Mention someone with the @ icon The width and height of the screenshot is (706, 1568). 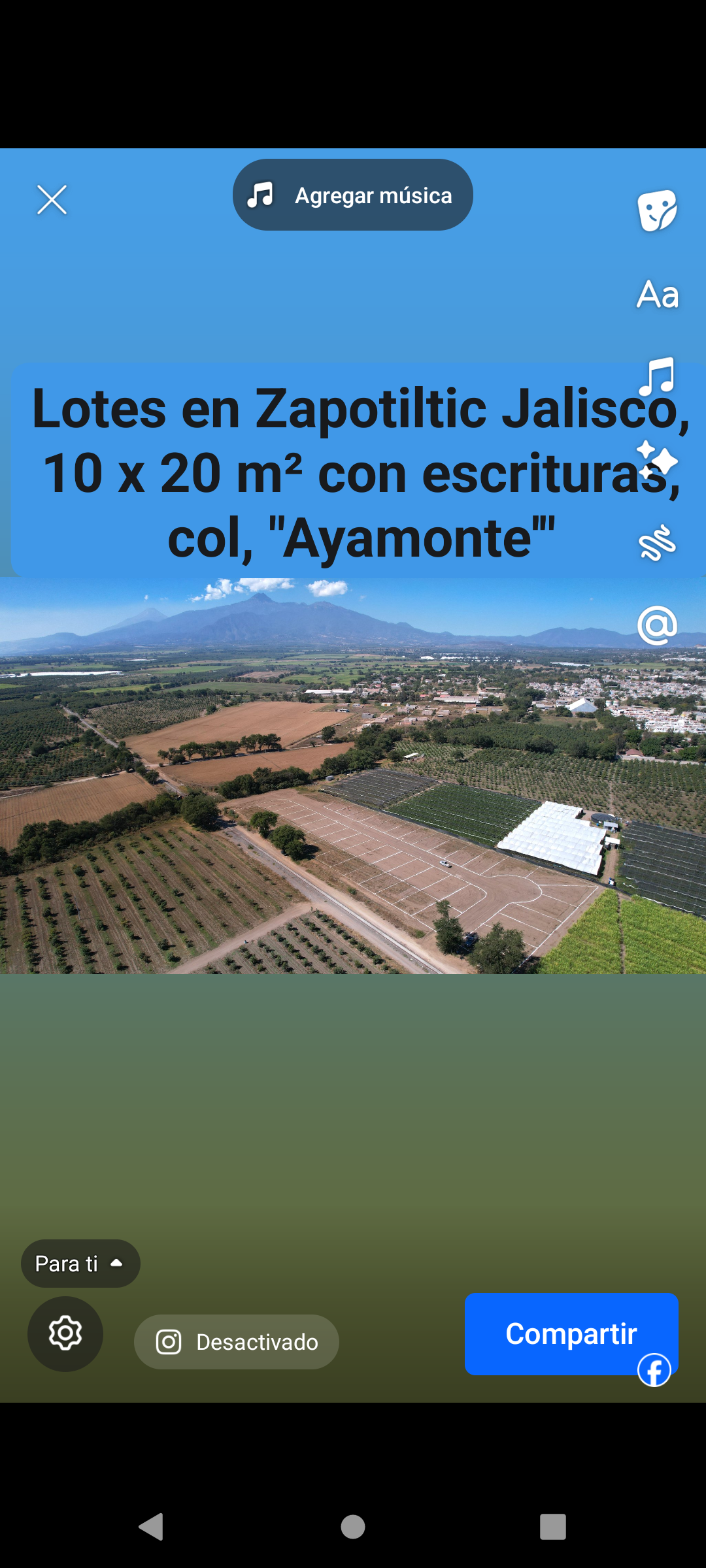click(x=657, y=625)
